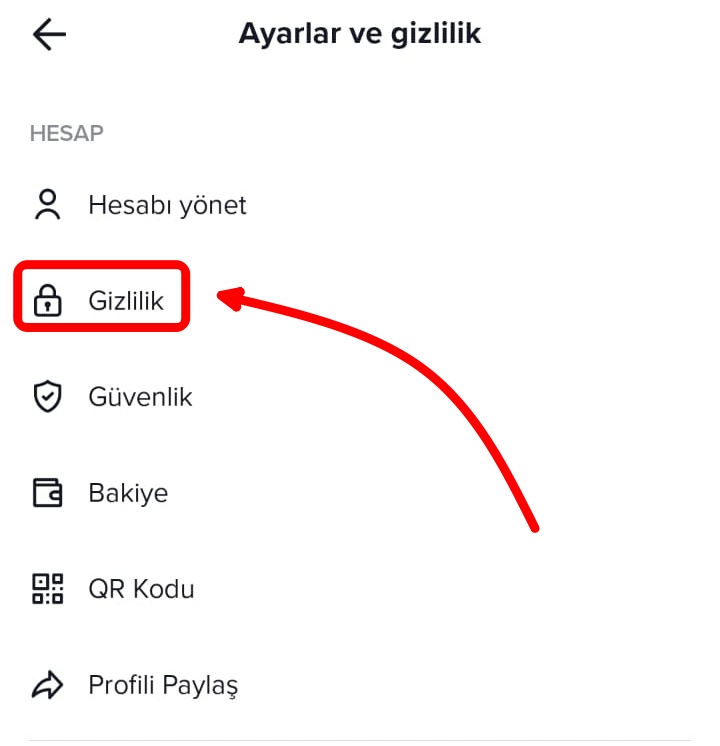Open Güvenlik security settings
This screenshot has height=746, width=720.
(140, 397)
